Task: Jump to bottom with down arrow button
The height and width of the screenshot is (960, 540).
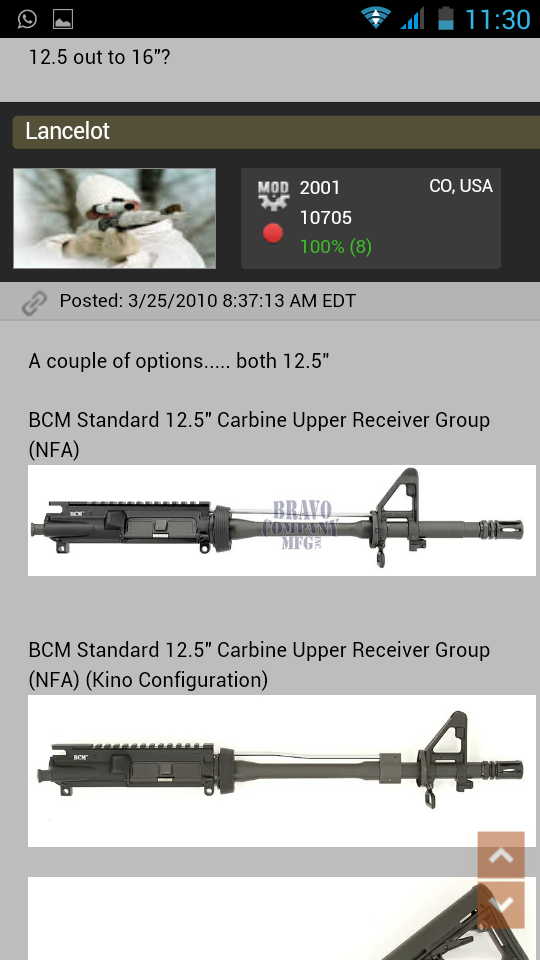Action: pyautogui.click(x=501, y=905)
